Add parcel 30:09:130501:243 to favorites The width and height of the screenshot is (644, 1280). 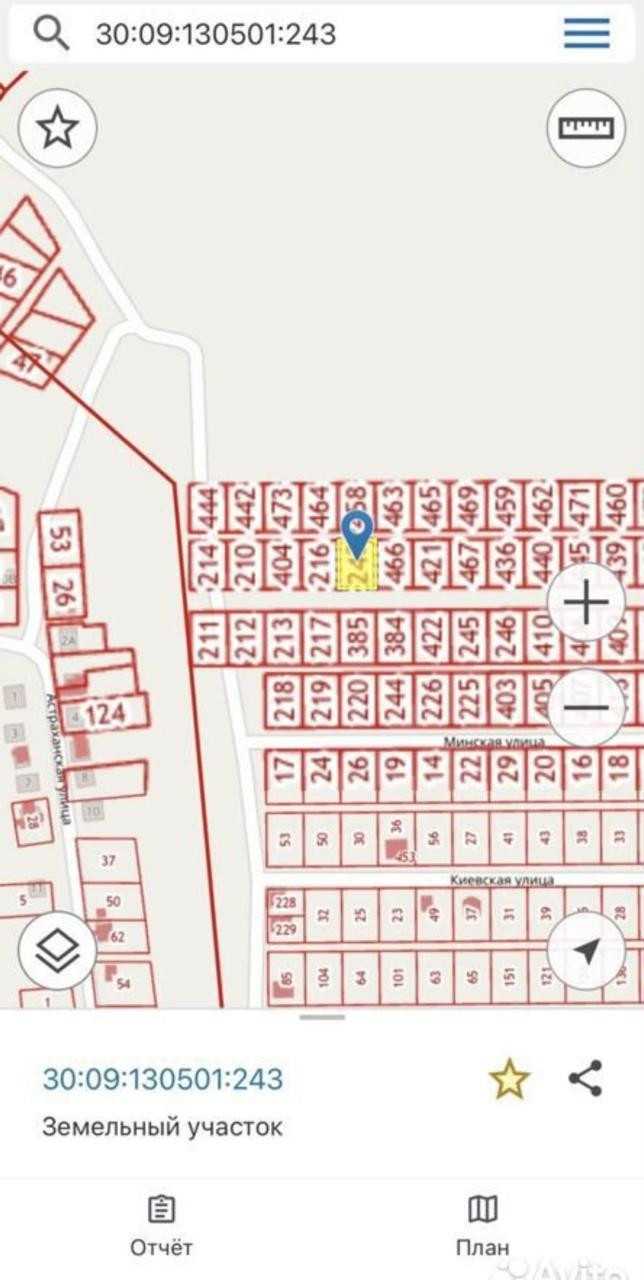click(x=509, y=1079)
